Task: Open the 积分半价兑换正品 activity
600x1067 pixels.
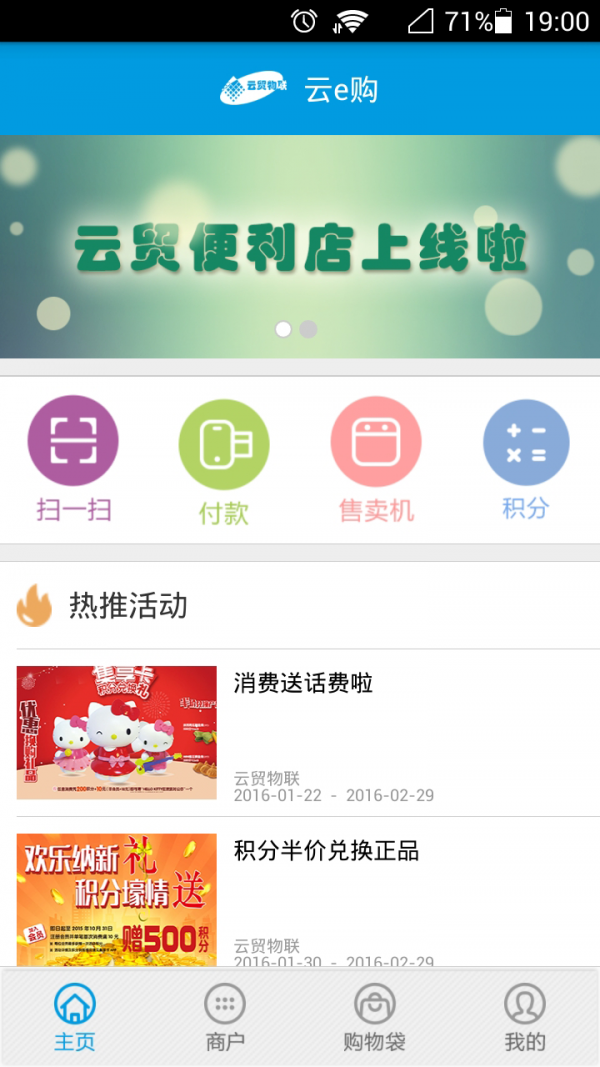Action: pyautogui.click(x=300, y=898)
